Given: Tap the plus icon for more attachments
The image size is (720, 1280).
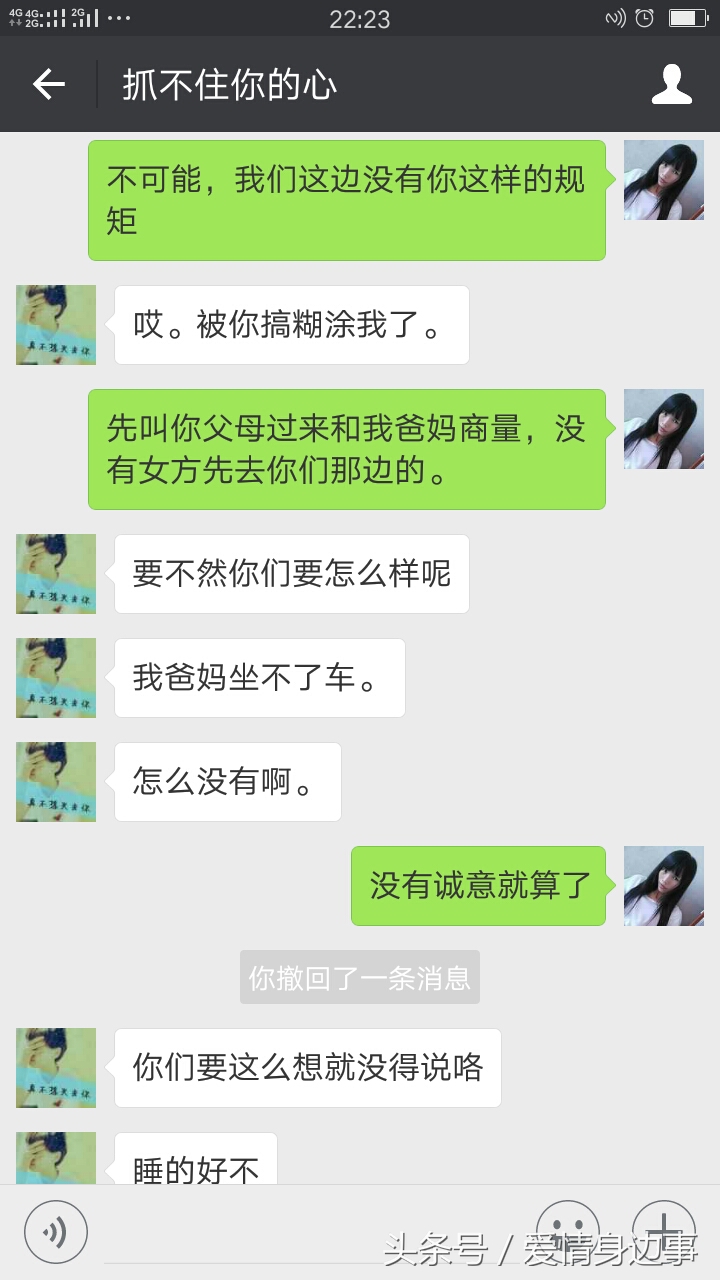Looking at the screenshot, I should [664, 1231].
